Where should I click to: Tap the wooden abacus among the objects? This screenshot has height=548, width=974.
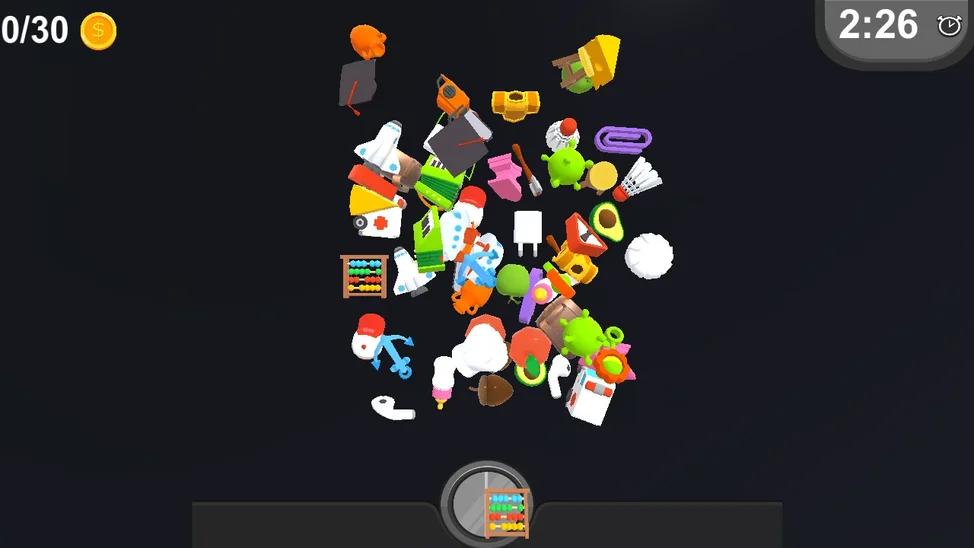(x=364, y=277)
